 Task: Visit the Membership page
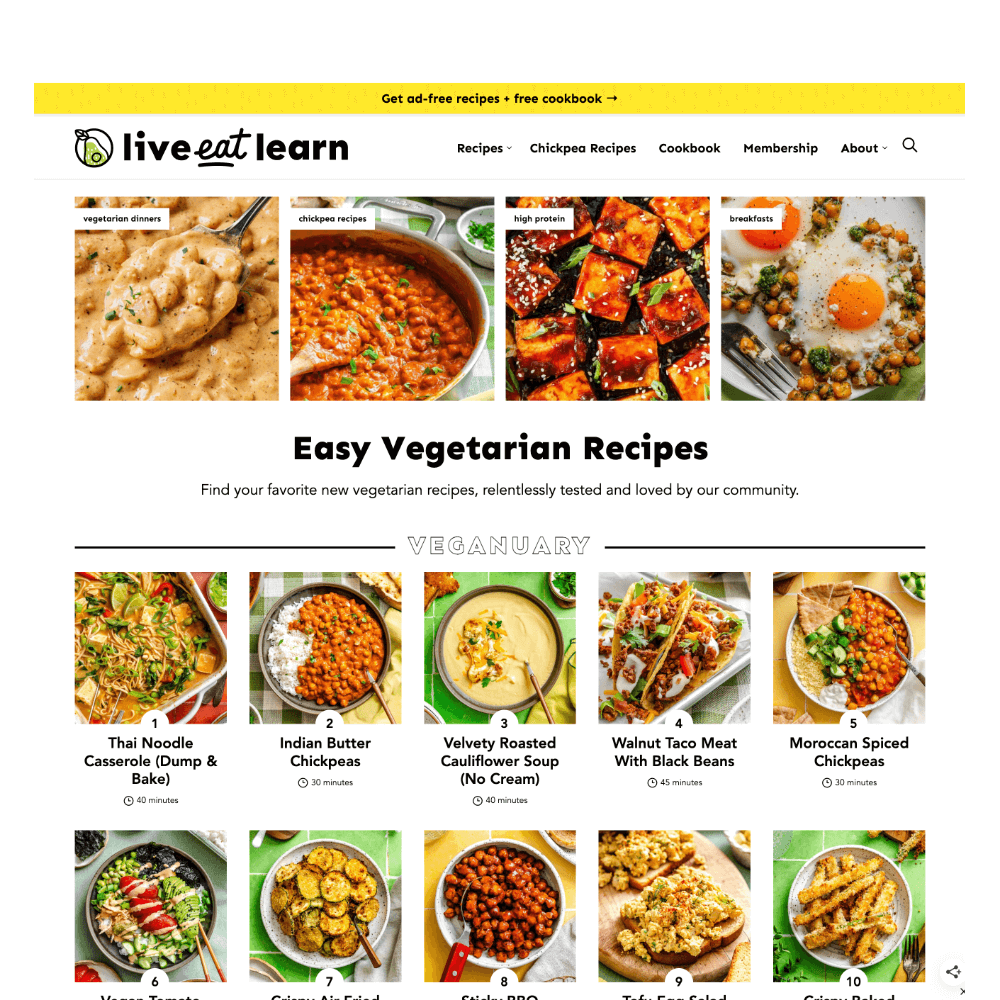pos(780,148)
